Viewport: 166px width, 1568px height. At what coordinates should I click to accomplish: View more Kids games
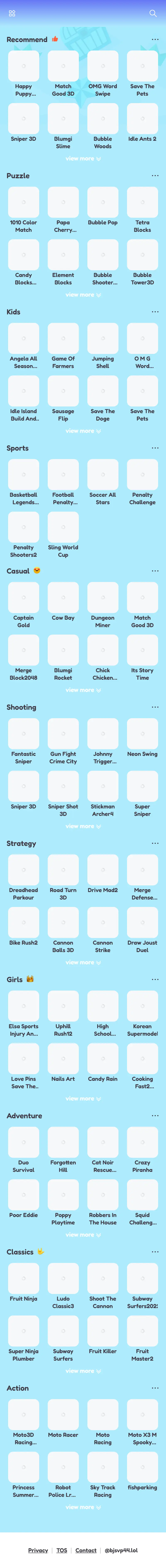[x=83, y=431]
